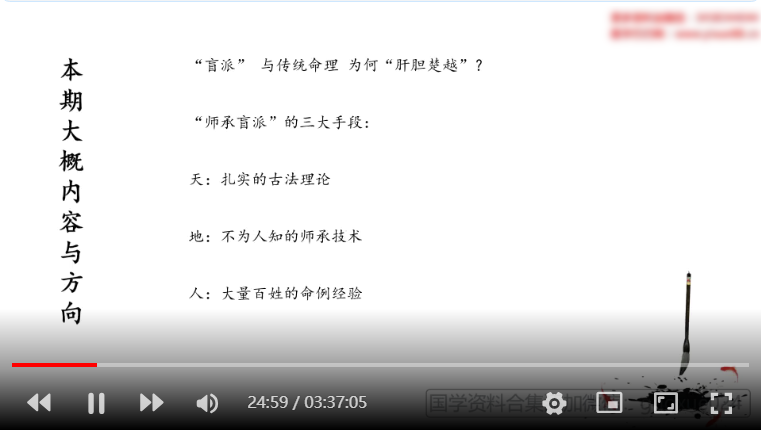Rewind the video
This screenshot has width=761, height=430.
[x=39, y=403]
